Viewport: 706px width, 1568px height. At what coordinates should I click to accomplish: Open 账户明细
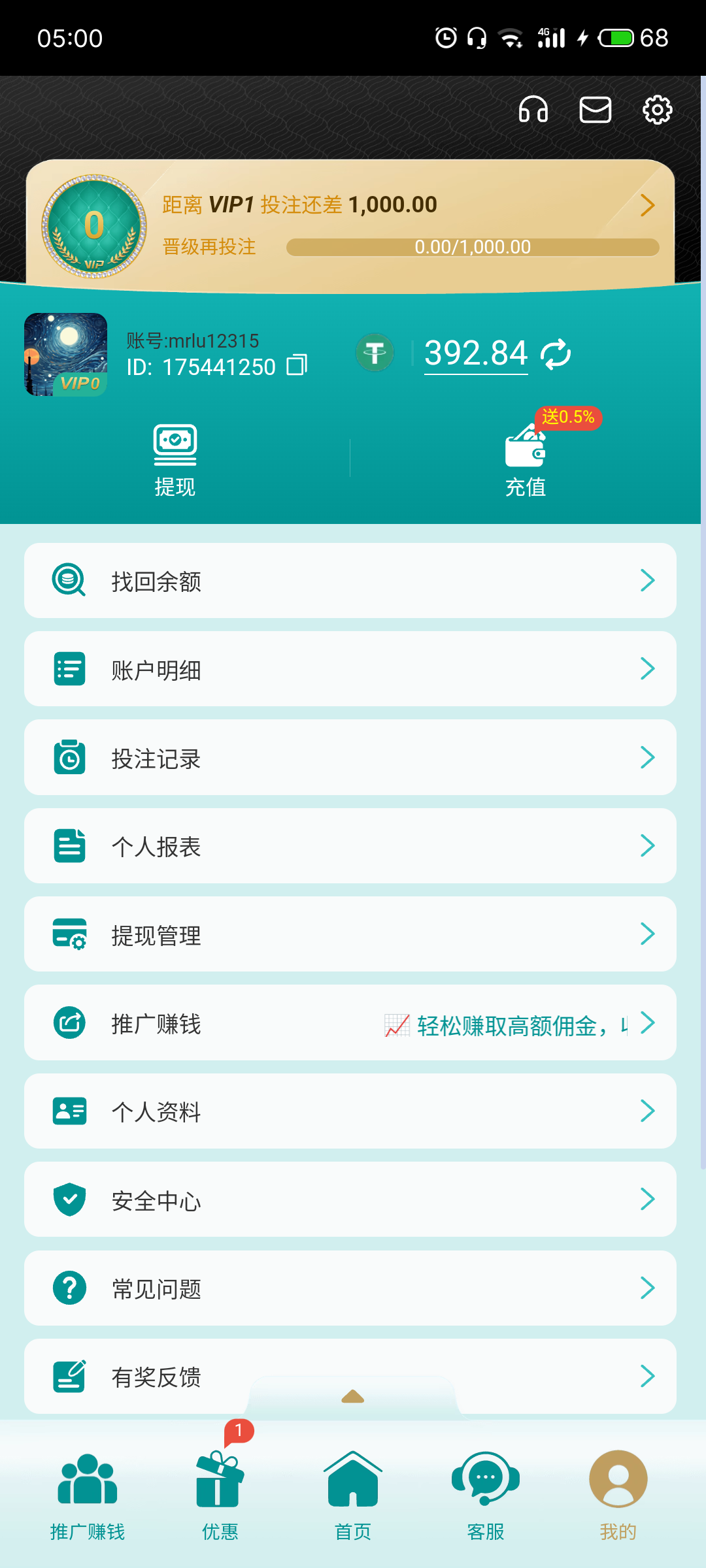pyautogui.click(x=350, y=669)
